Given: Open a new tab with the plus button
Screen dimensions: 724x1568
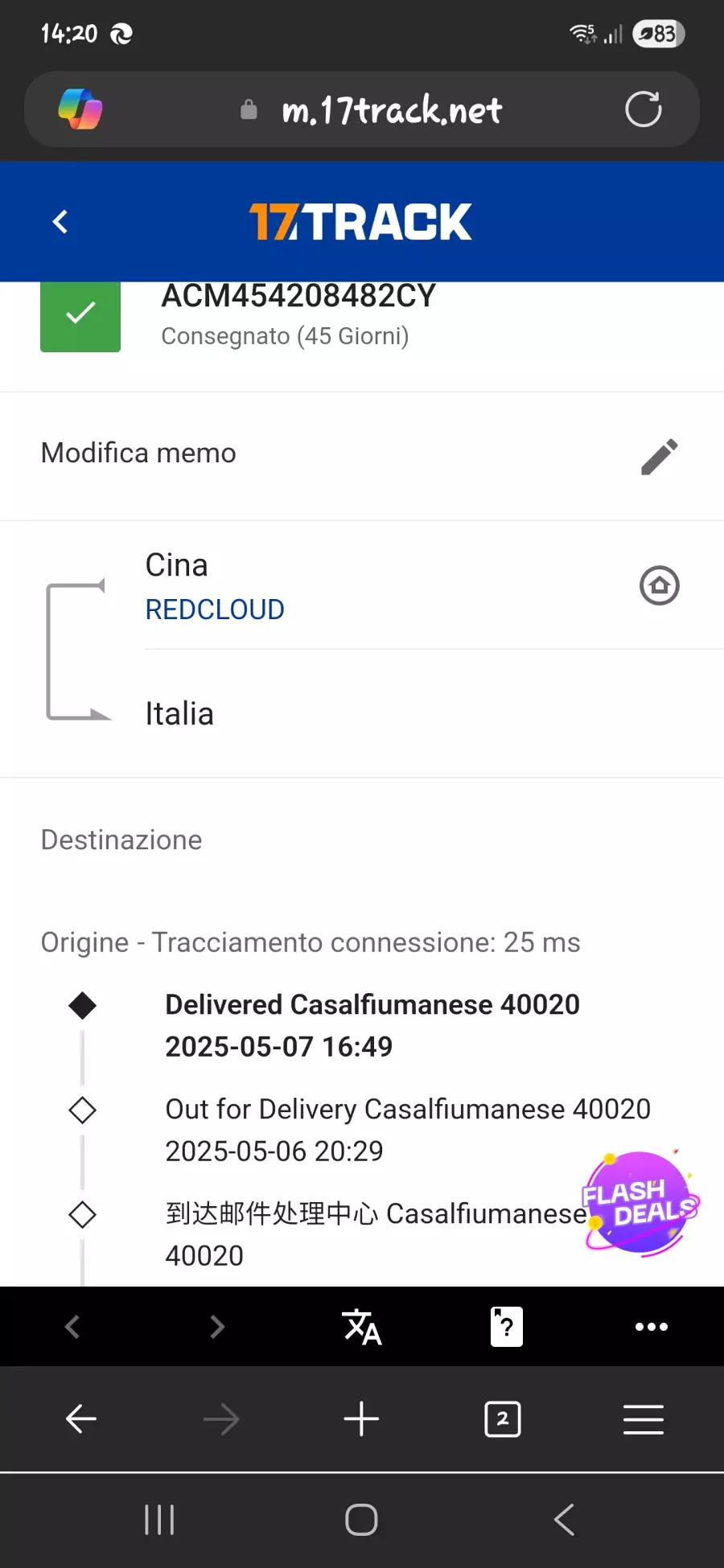Looking at the screenshot, I should pyautogui.click(x=361, y=1419).
